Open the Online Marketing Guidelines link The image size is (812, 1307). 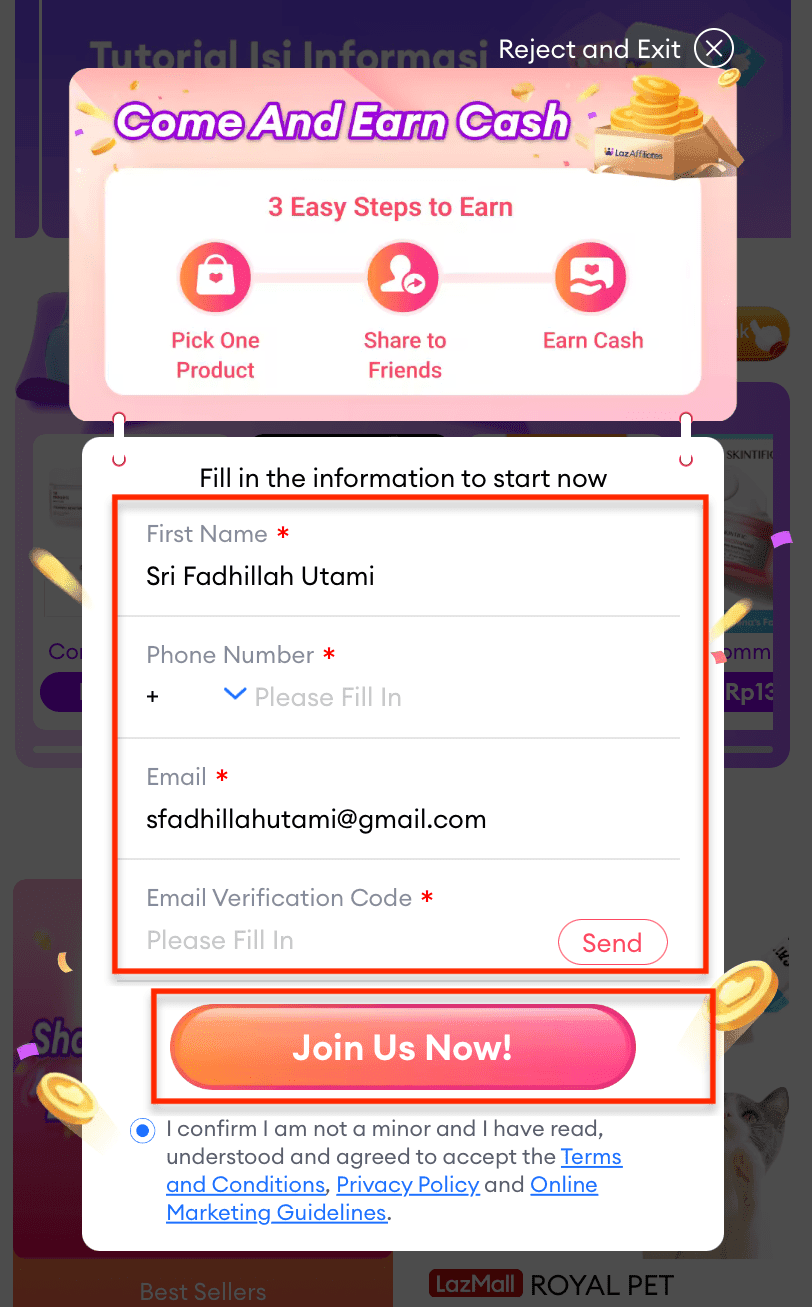tap(277, 1213)
